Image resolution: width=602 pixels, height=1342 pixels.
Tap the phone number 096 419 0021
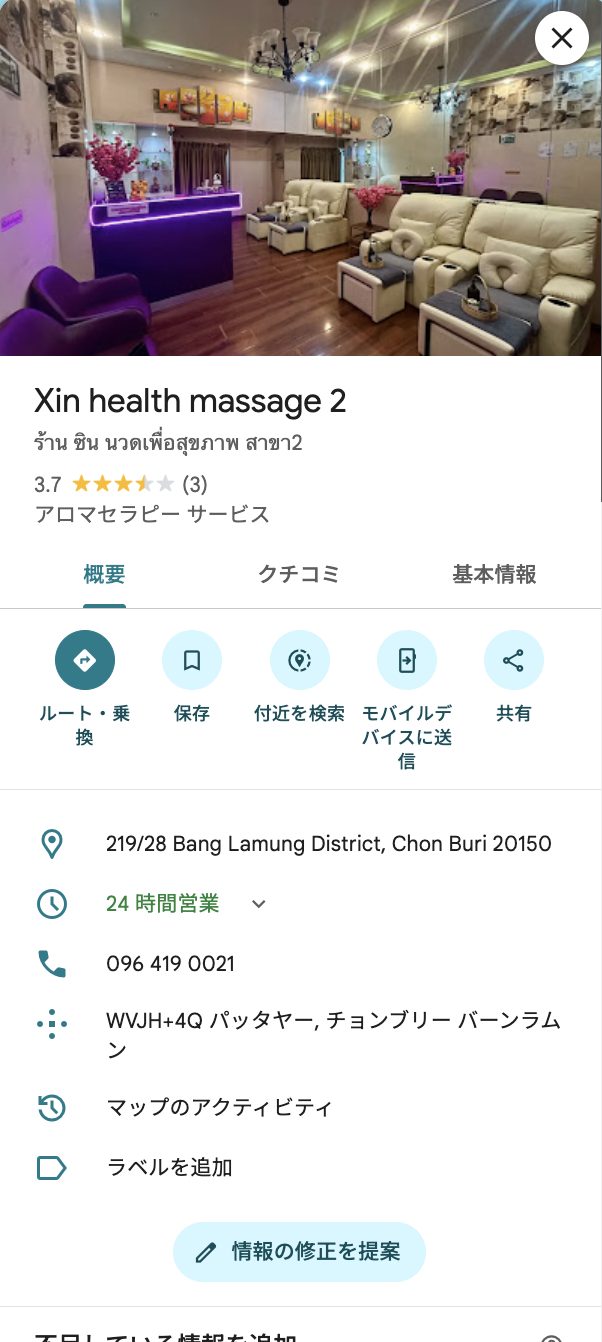click(170, 964)
